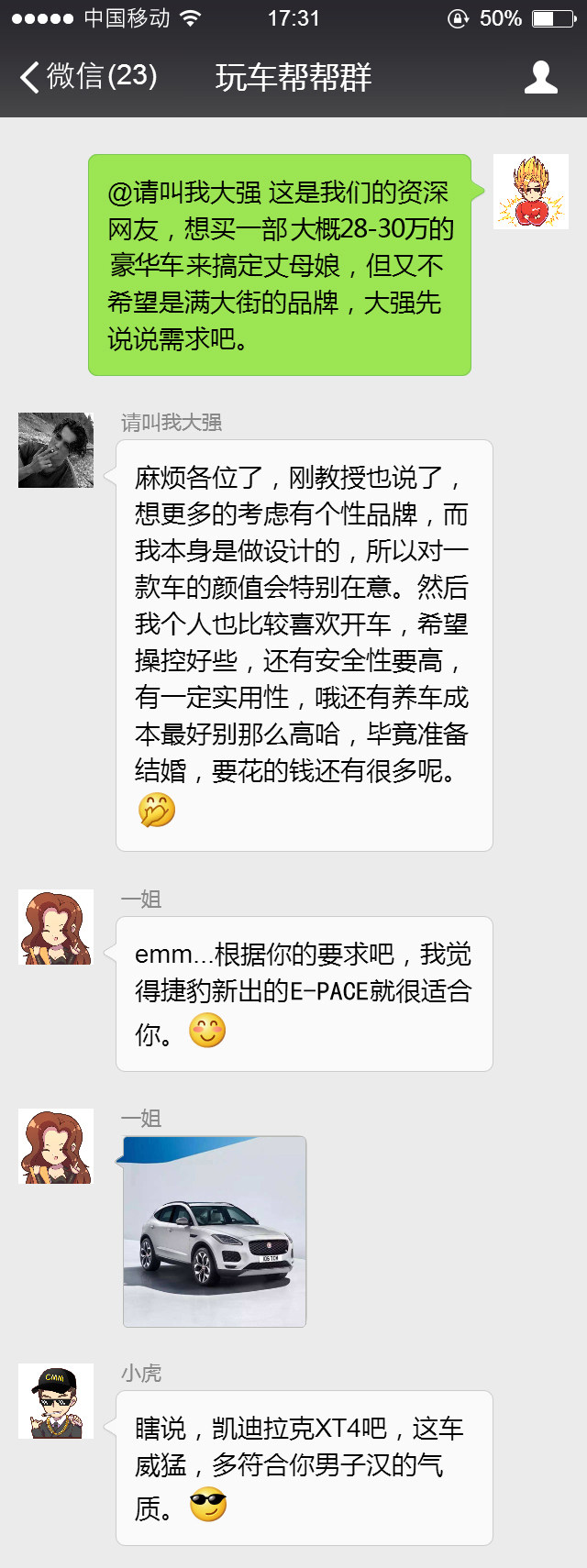The image size is (587, 1568).
Task: Tap 小虎's avatar with sunglasses
Action: click(56, 1400)
